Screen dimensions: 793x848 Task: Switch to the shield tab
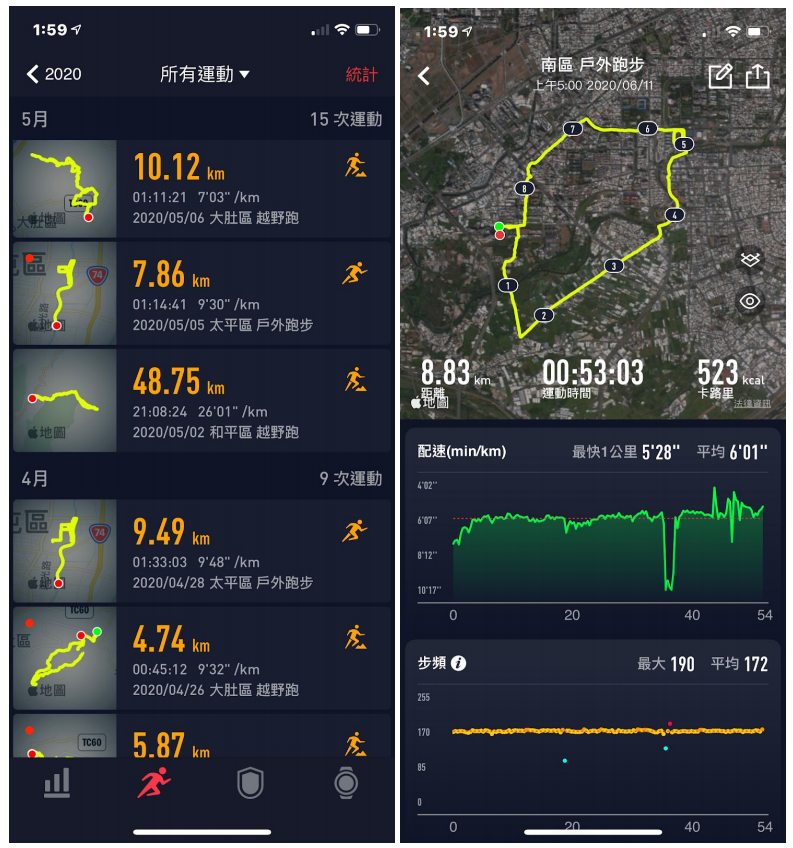click(x=250, y=783)
